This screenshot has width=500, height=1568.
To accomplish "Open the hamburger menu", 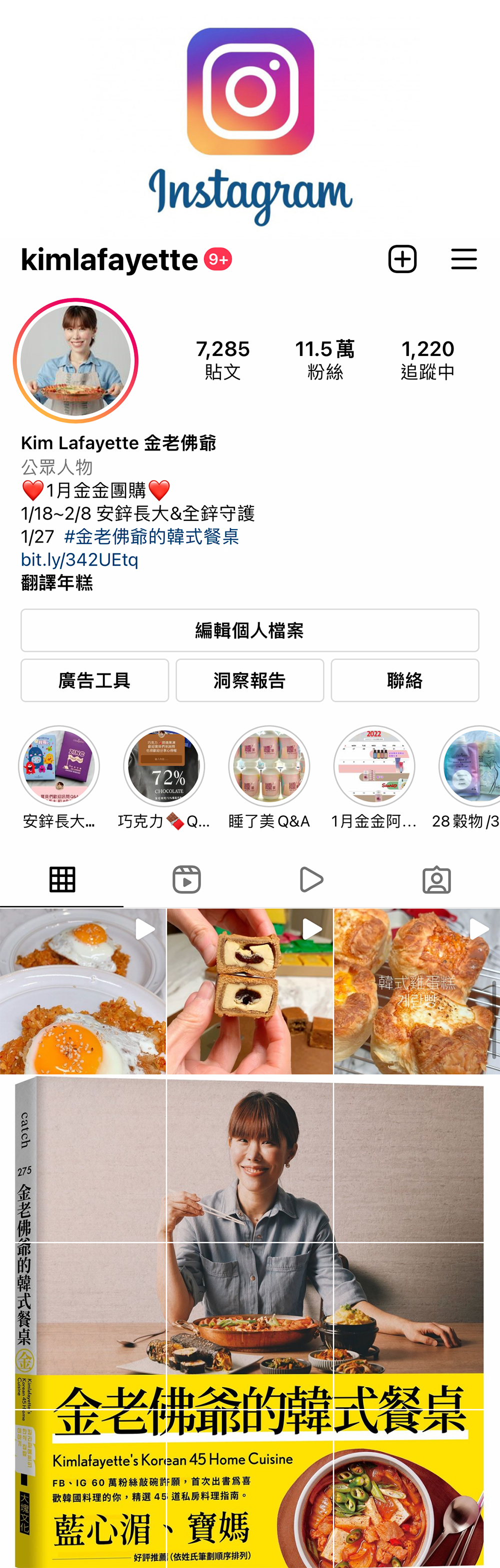I will point(463,259).
